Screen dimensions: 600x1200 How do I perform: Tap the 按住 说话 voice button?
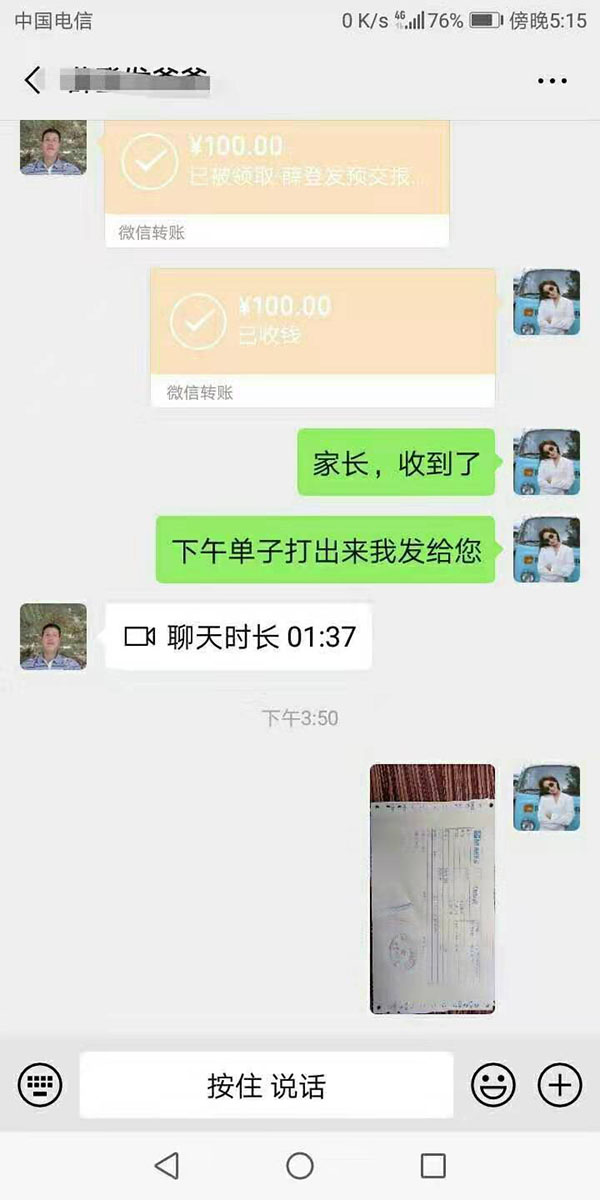266,1085
